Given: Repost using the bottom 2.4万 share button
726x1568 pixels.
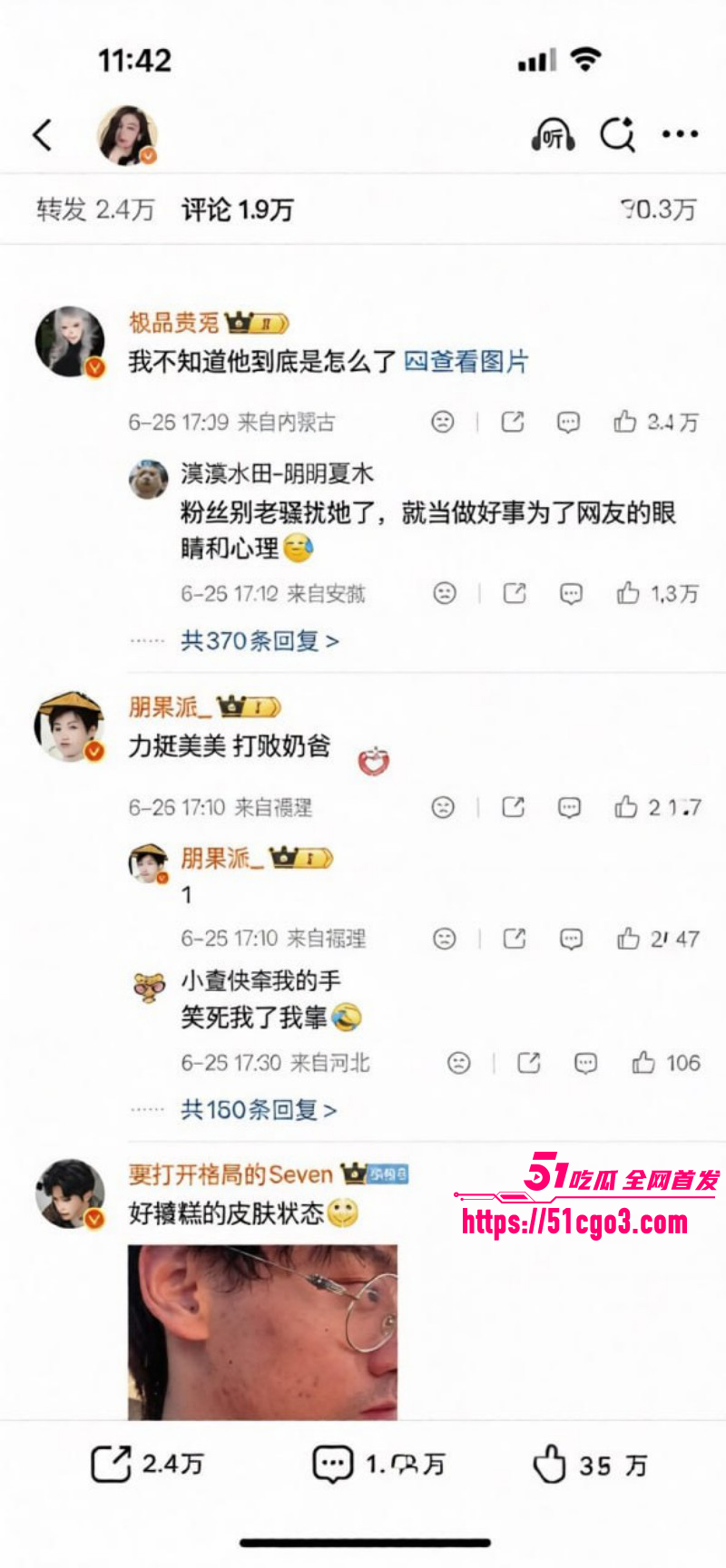Looking at the screenshot, I should [147, 1464].
